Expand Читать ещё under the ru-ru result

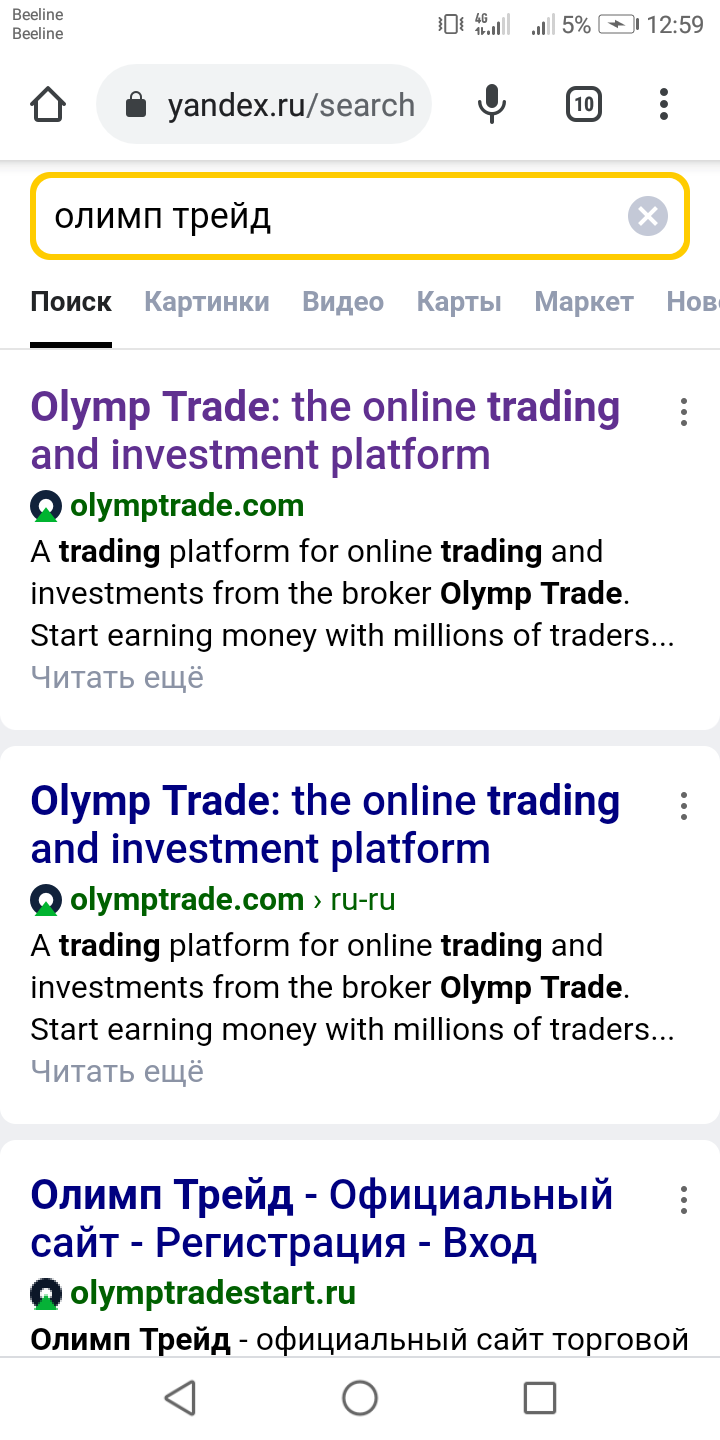pyautogui.click(x=117, y=1072)
